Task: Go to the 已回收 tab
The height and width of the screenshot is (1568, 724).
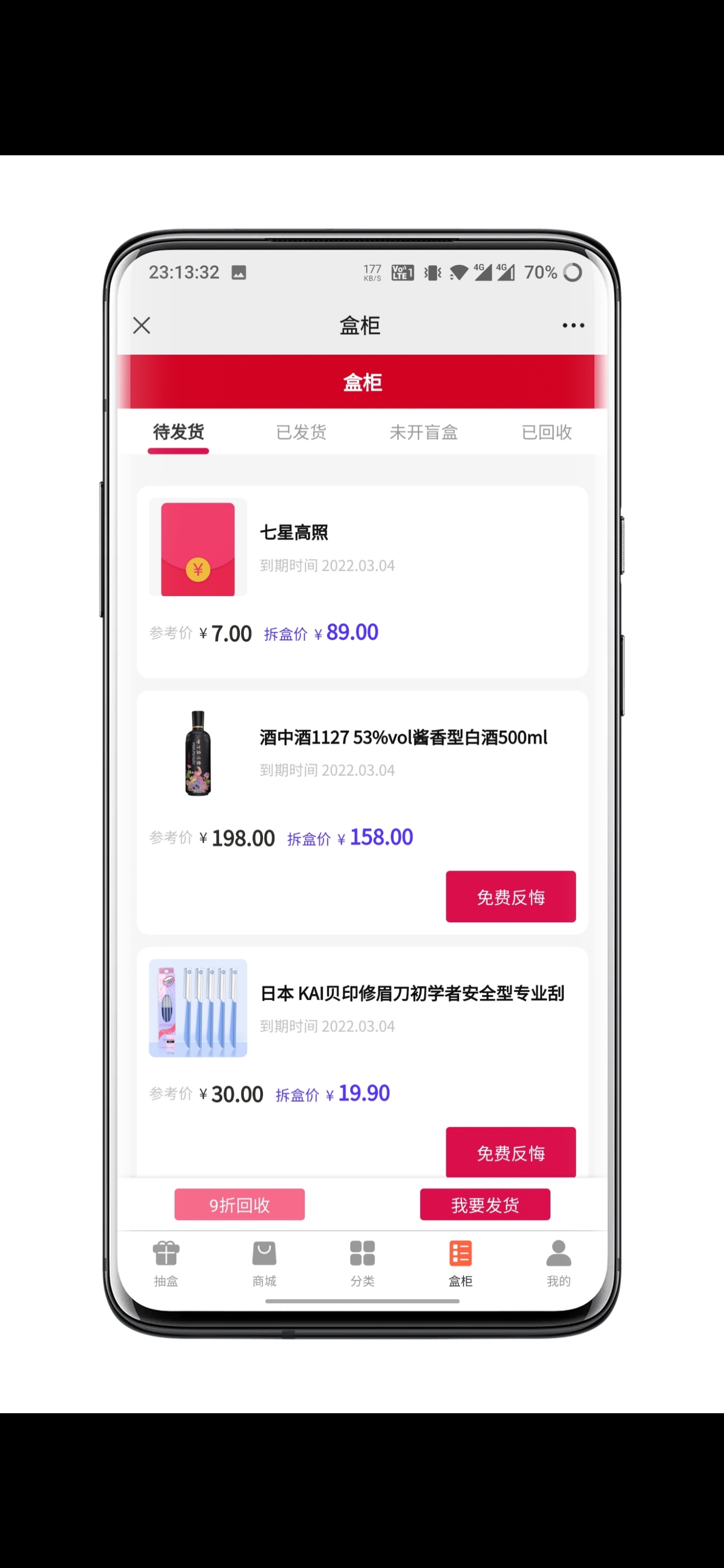Action: (x=546, y=432)
